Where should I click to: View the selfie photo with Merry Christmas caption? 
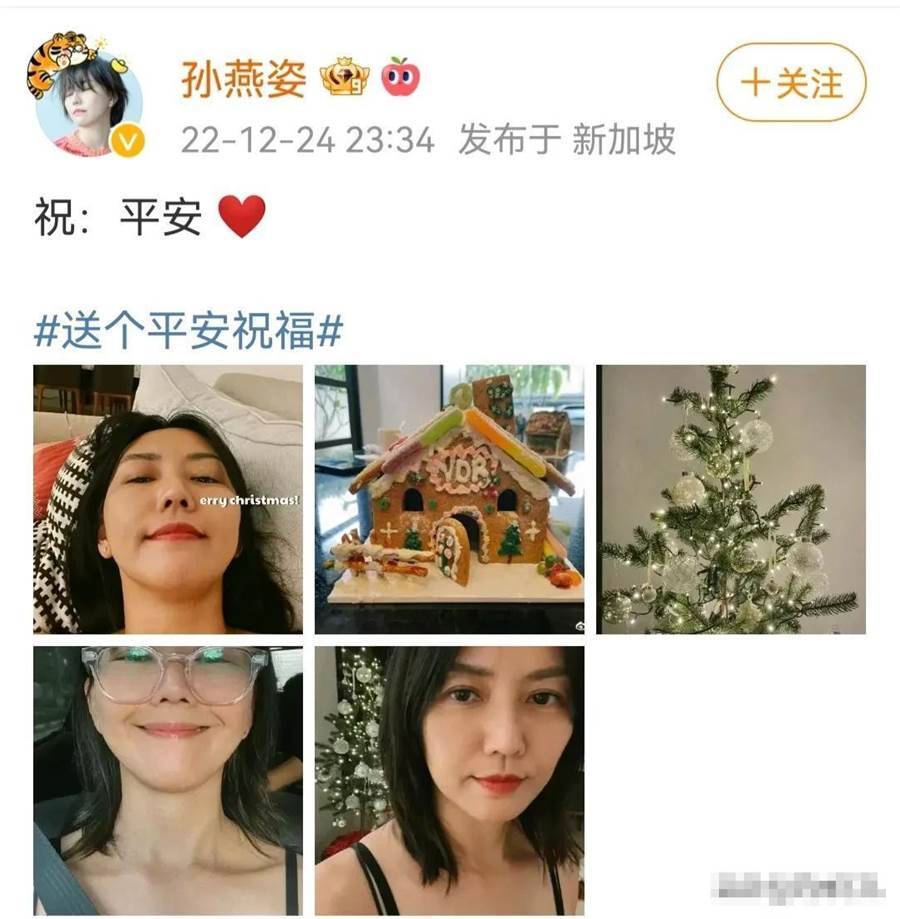[168, 498]
